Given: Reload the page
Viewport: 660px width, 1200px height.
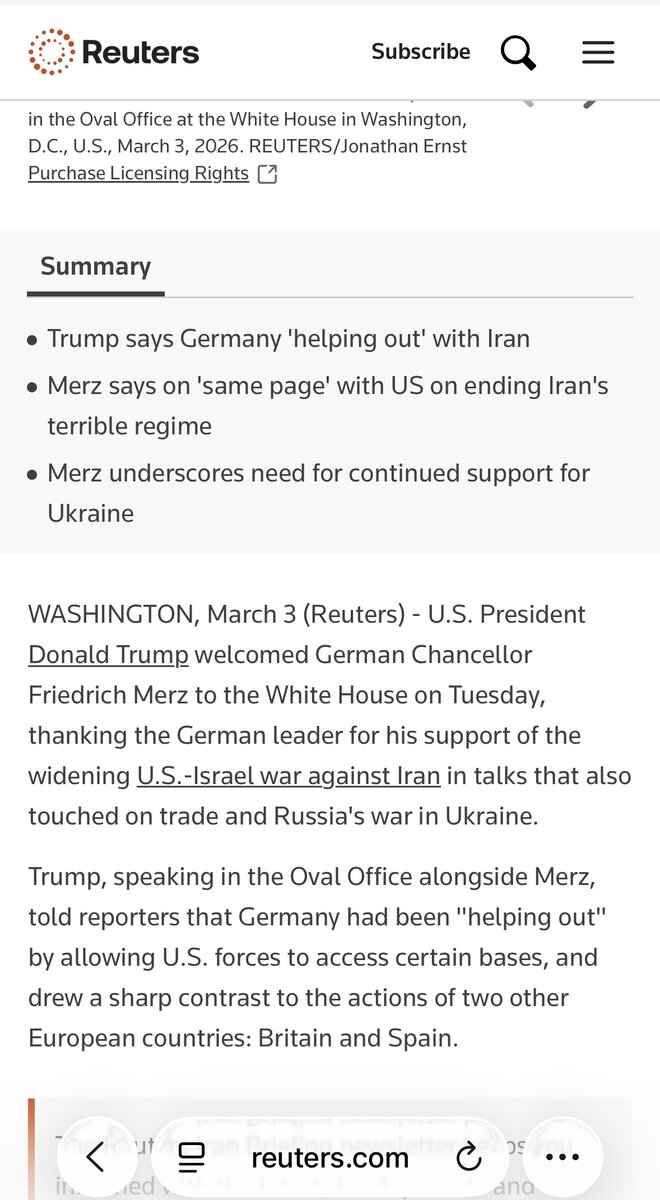Looking at the screenshot, I should (468, 1158).
